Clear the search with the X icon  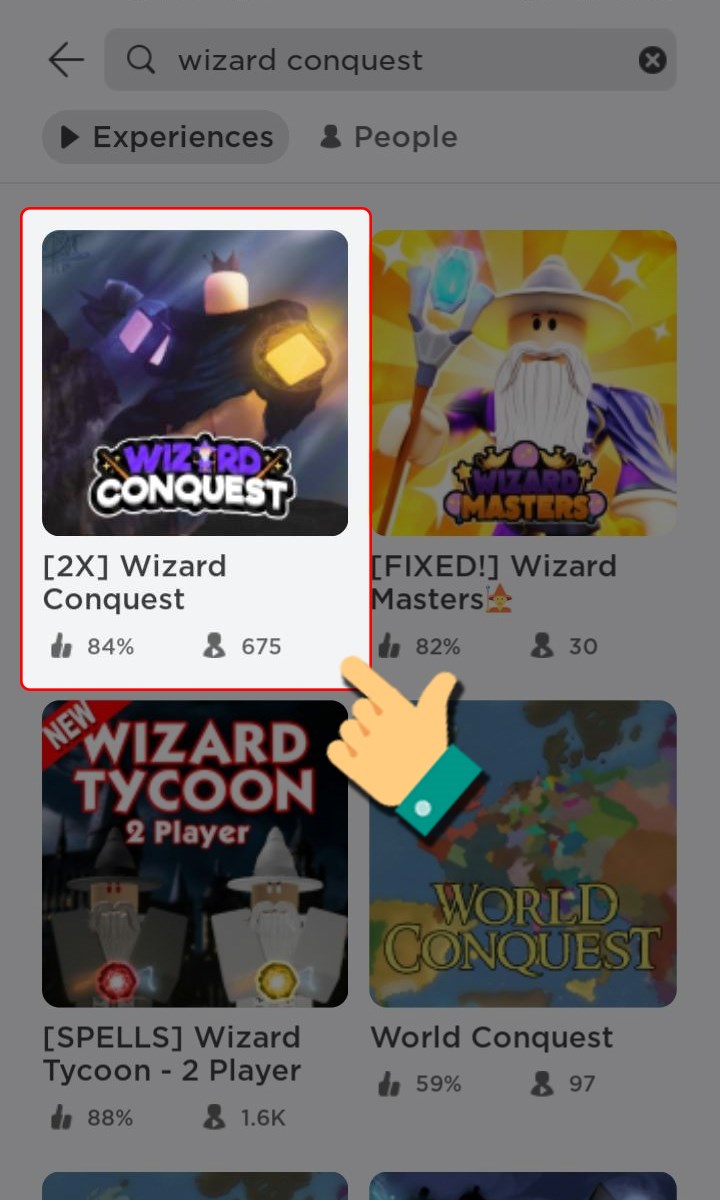tap(652, 60)
